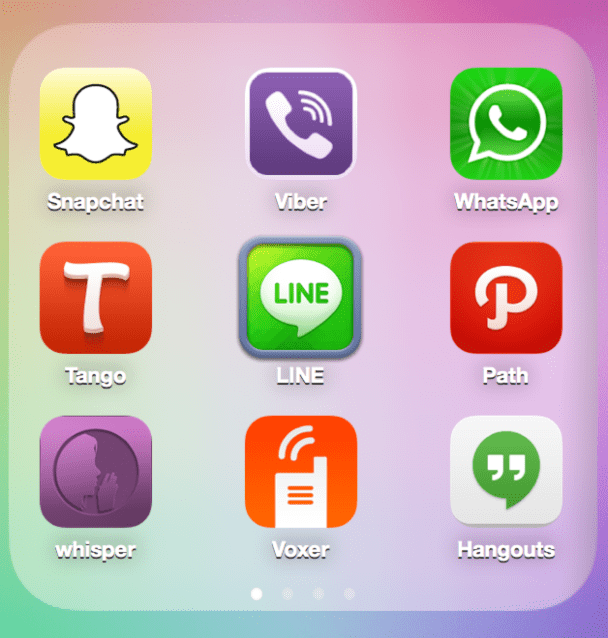Tap the folder page indicator dots
608x638 pixels.
(303, 594)
